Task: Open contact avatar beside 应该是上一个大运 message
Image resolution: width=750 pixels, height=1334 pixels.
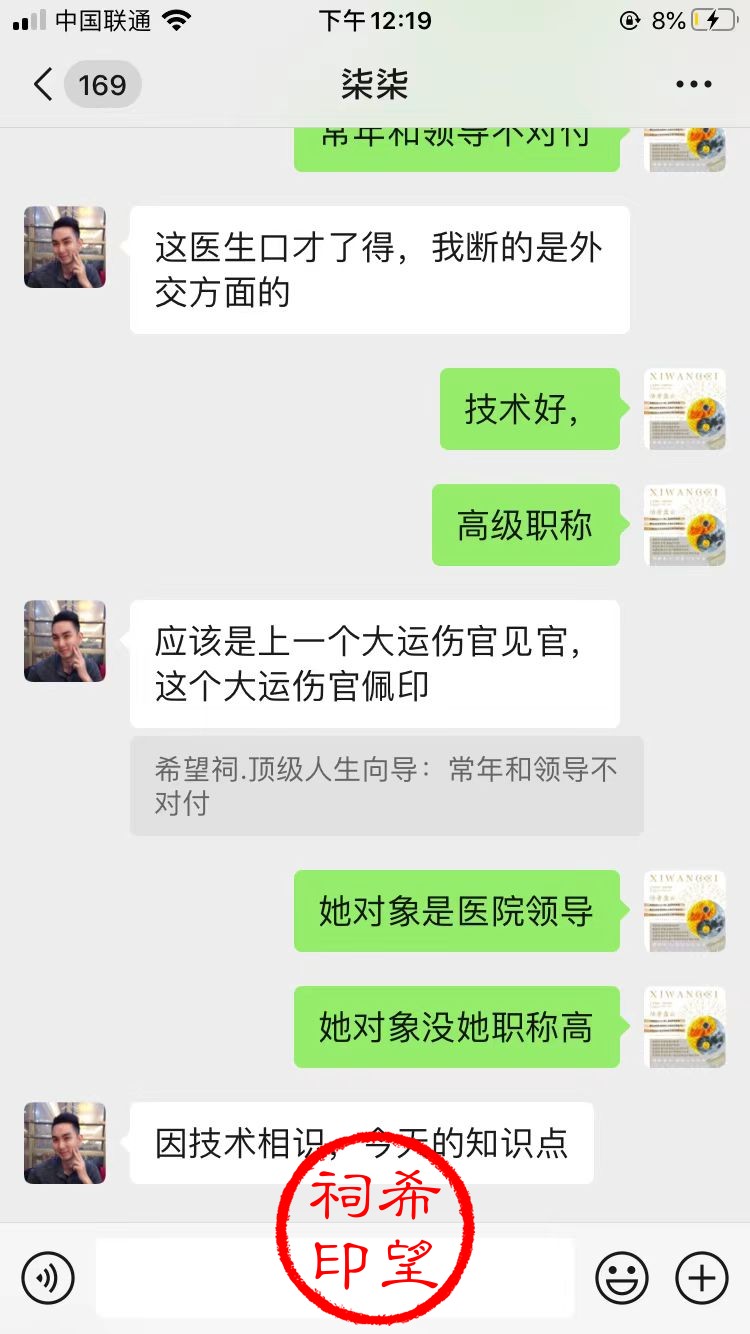Action: click(x=65, y=641)
